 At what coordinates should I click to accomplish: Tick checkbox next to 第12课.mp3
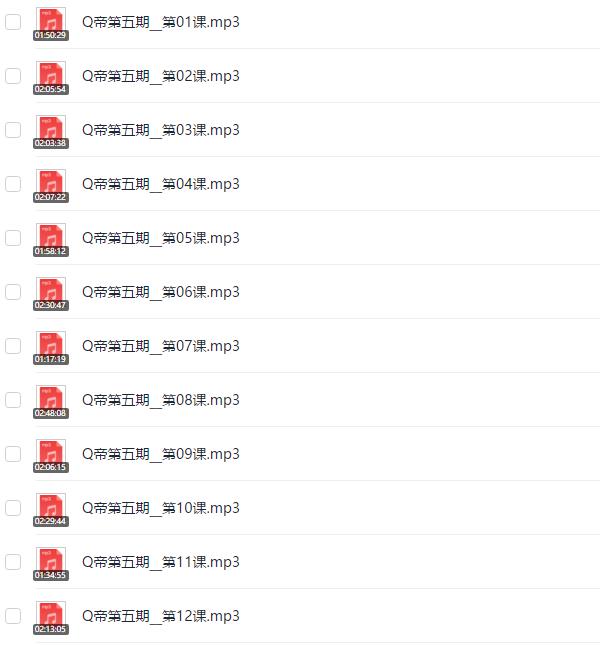(13, 616)
